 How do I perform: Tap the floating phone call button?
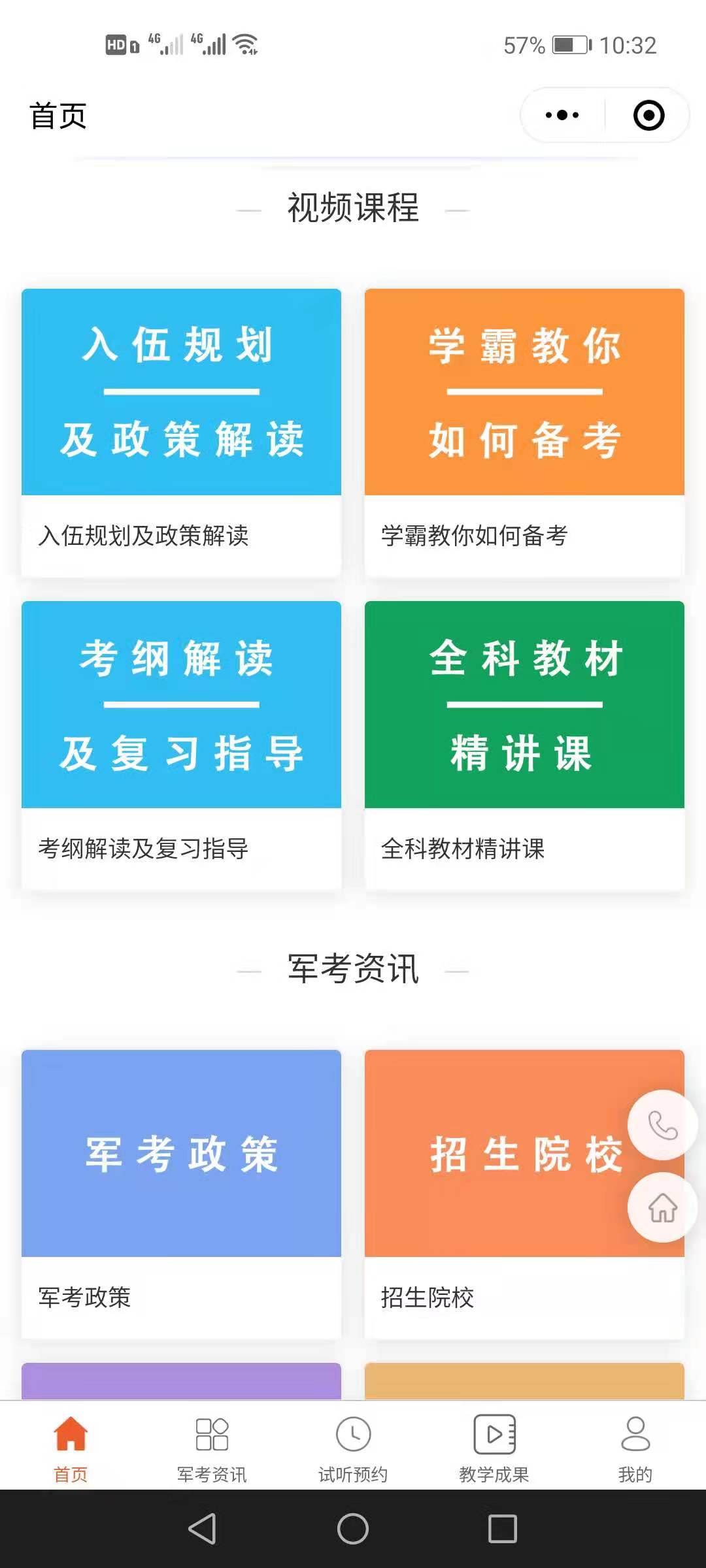[663, 1125]
